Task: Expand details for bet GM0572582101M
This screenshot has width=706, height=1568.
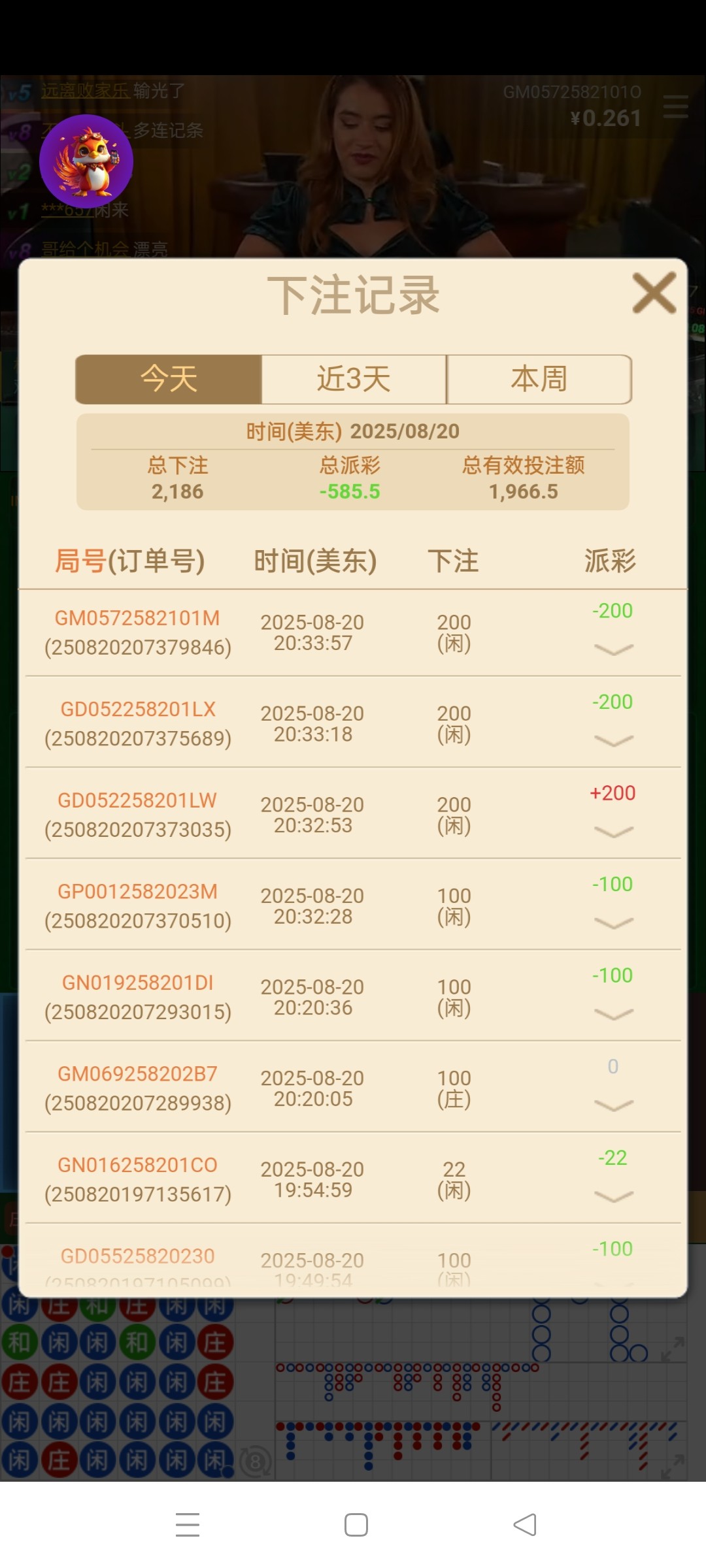Action: [x=613, y=649]
